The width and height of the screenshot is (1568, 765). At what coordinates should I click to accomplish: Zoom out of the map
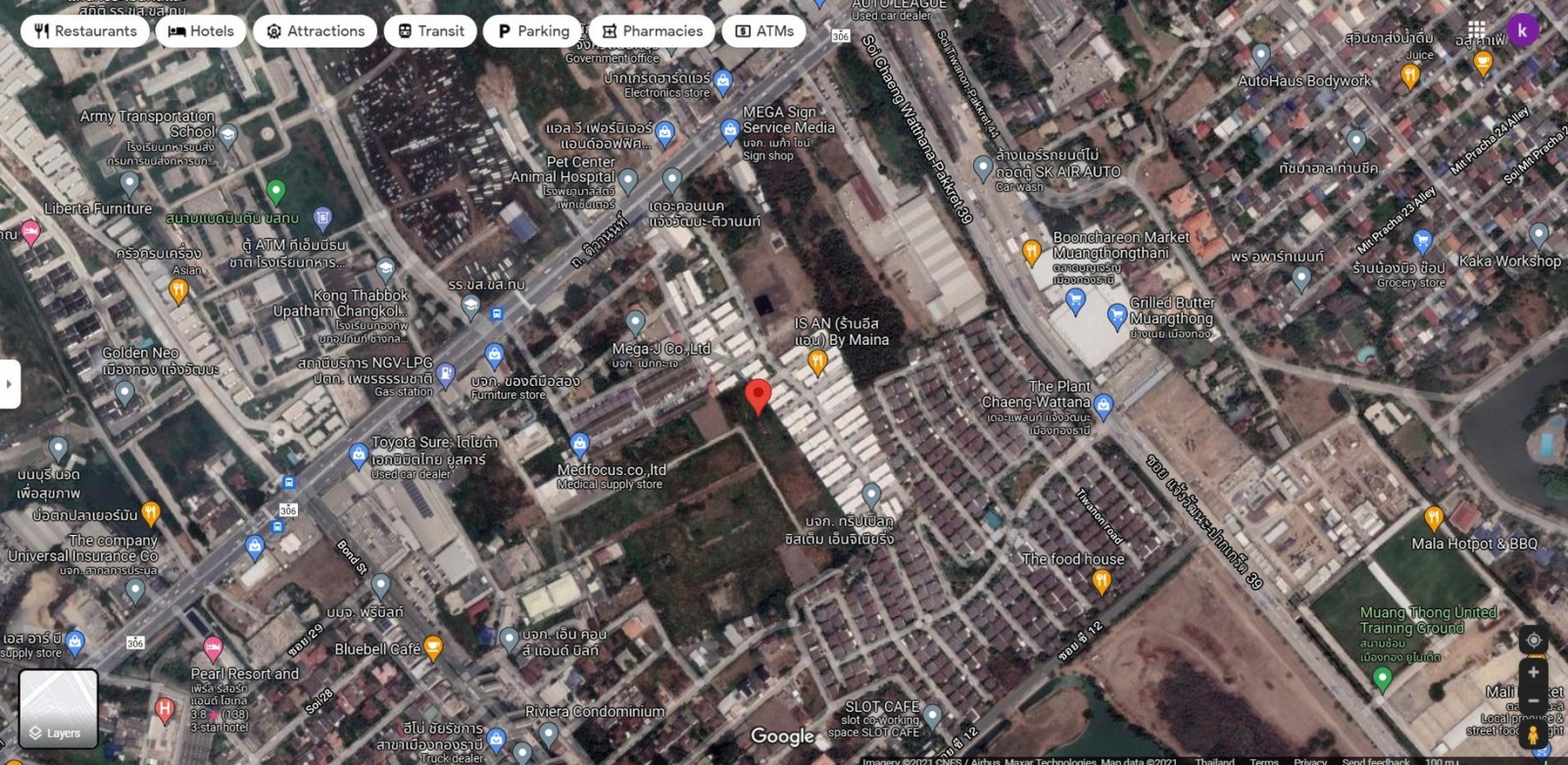point(1534,700)
